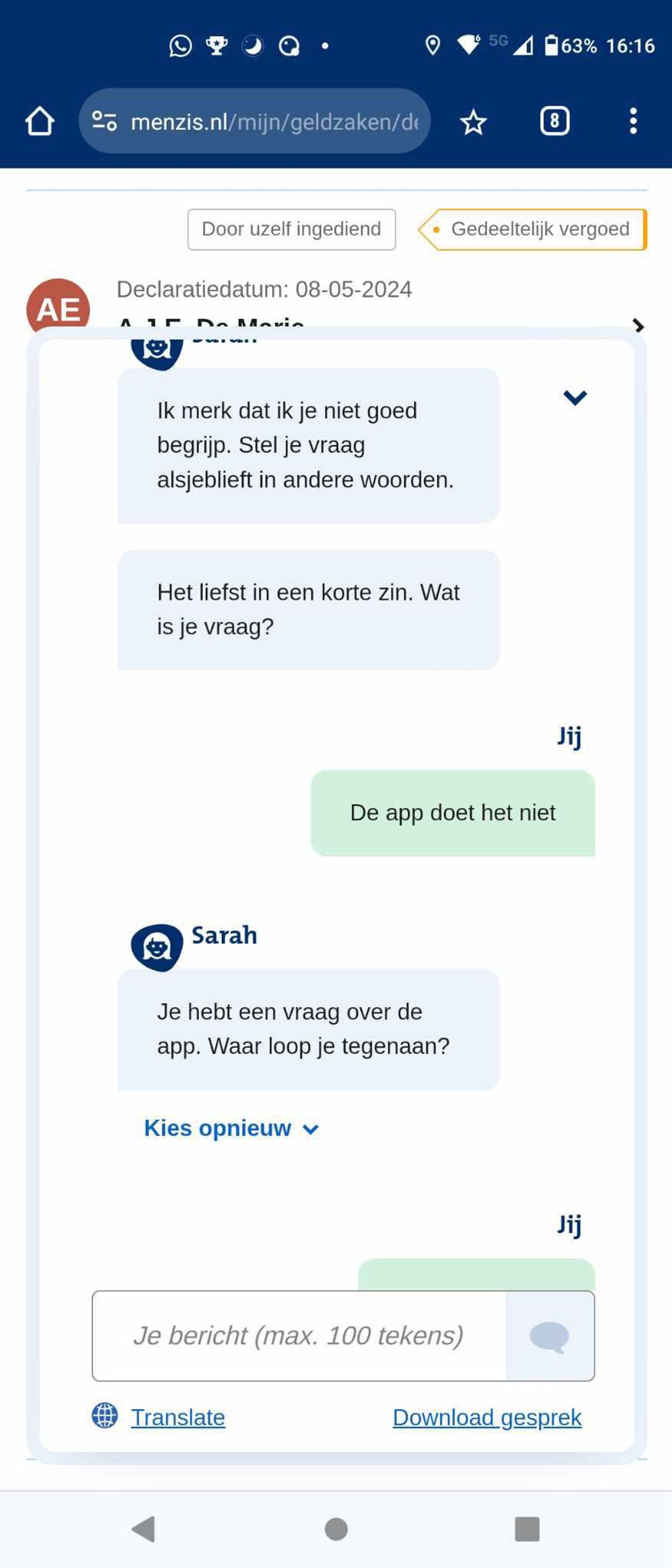Open the system recent apps

point(527,1528)
